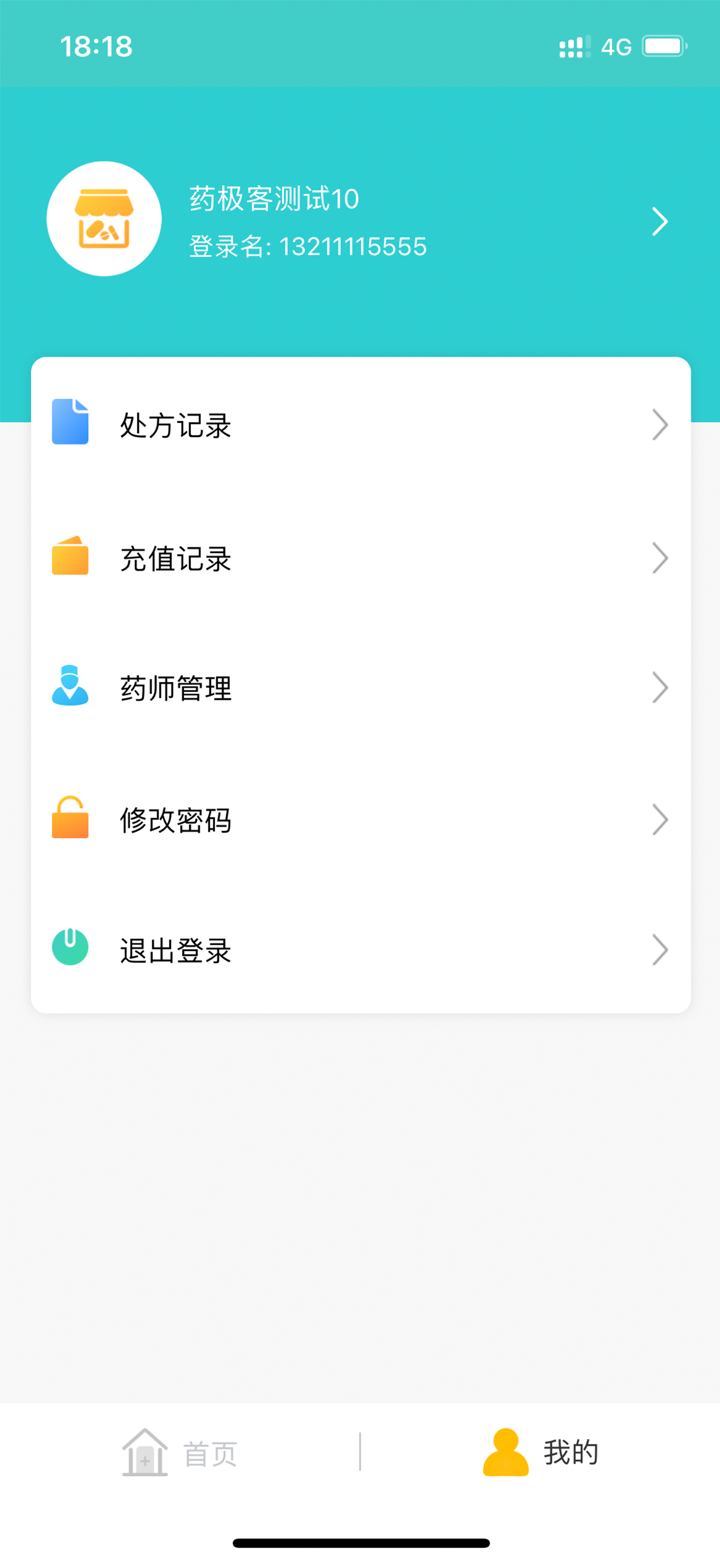The image size is (720, 1558).
Task: Click the orange lock icon for 修改密码
Action: (69, 819)
